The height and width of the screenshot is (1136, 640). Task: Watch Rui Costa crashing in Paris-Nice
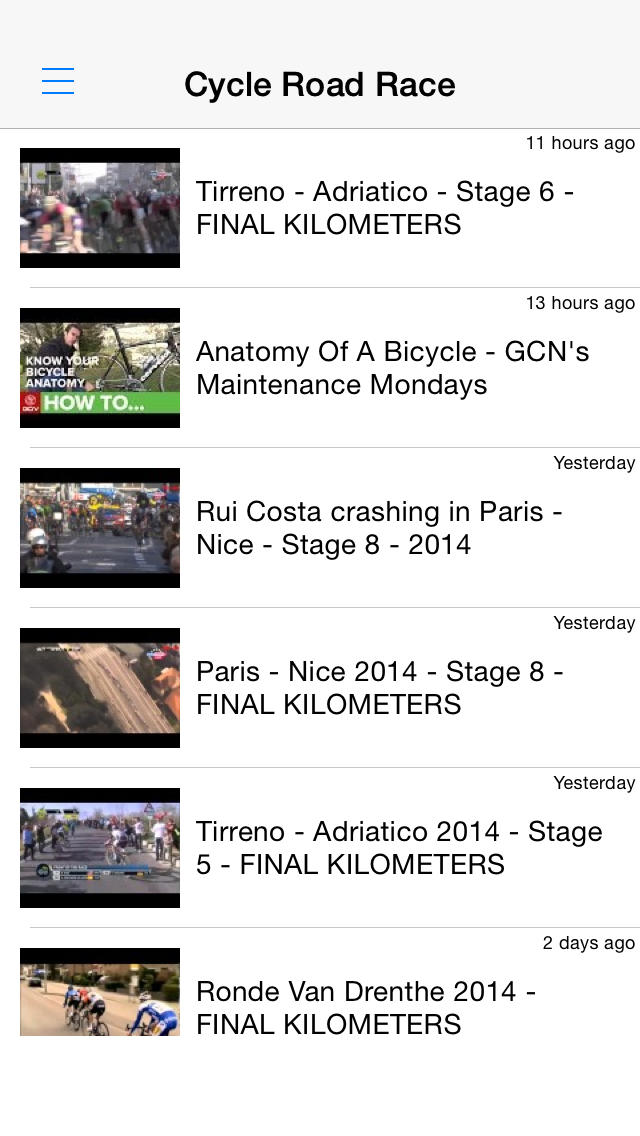point(379,528)
